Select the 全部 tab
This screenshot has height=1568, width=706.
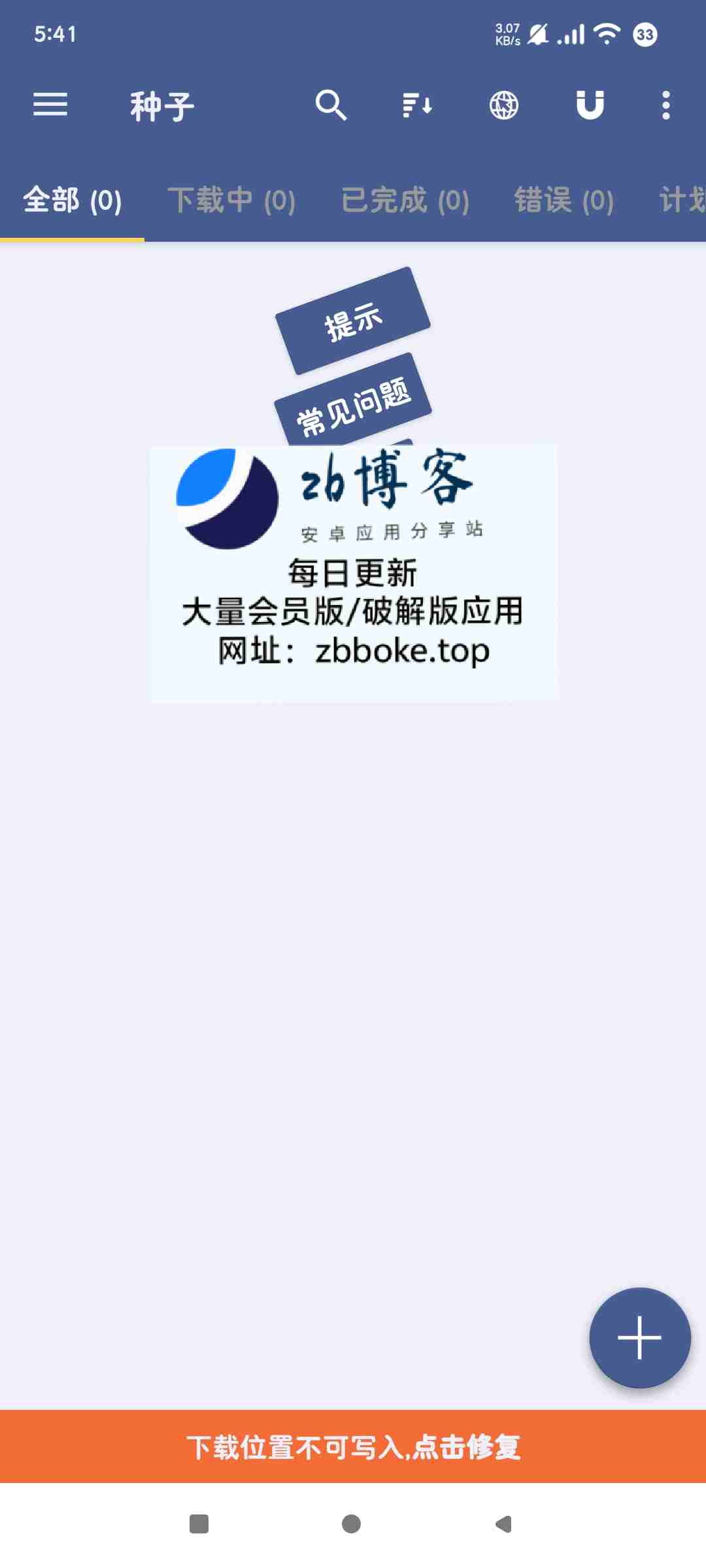72,200
